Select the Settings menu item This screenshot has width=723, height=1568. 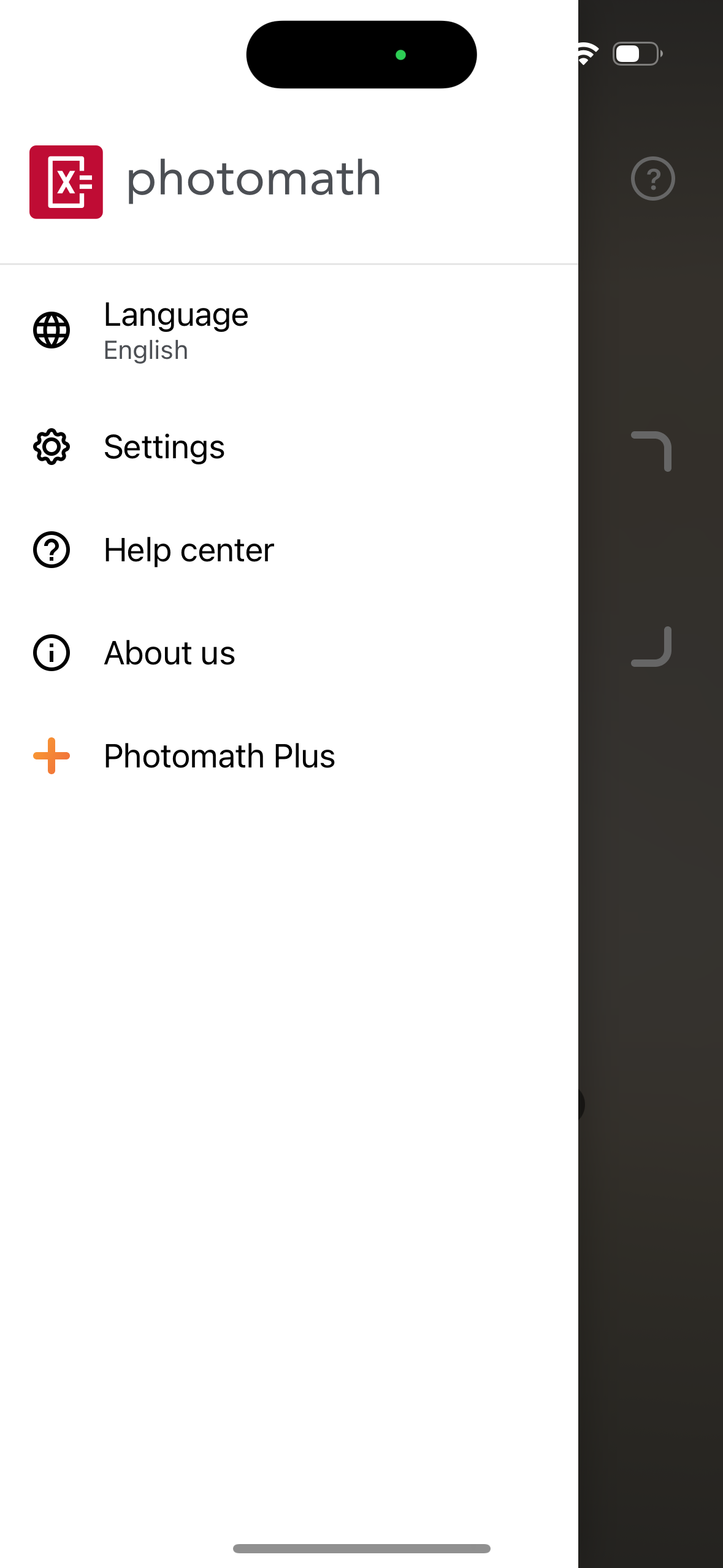point(164,447)
